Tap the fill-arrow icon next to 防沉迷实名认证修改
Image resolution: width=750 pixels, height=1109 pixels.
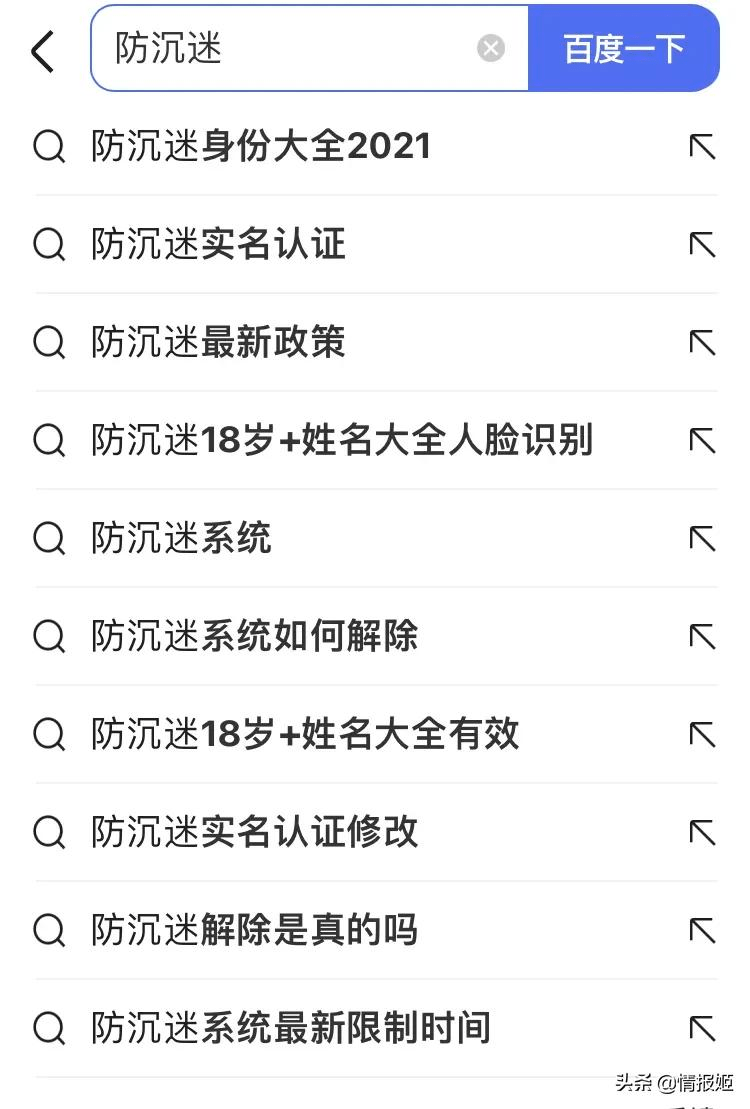pos(701,832)
